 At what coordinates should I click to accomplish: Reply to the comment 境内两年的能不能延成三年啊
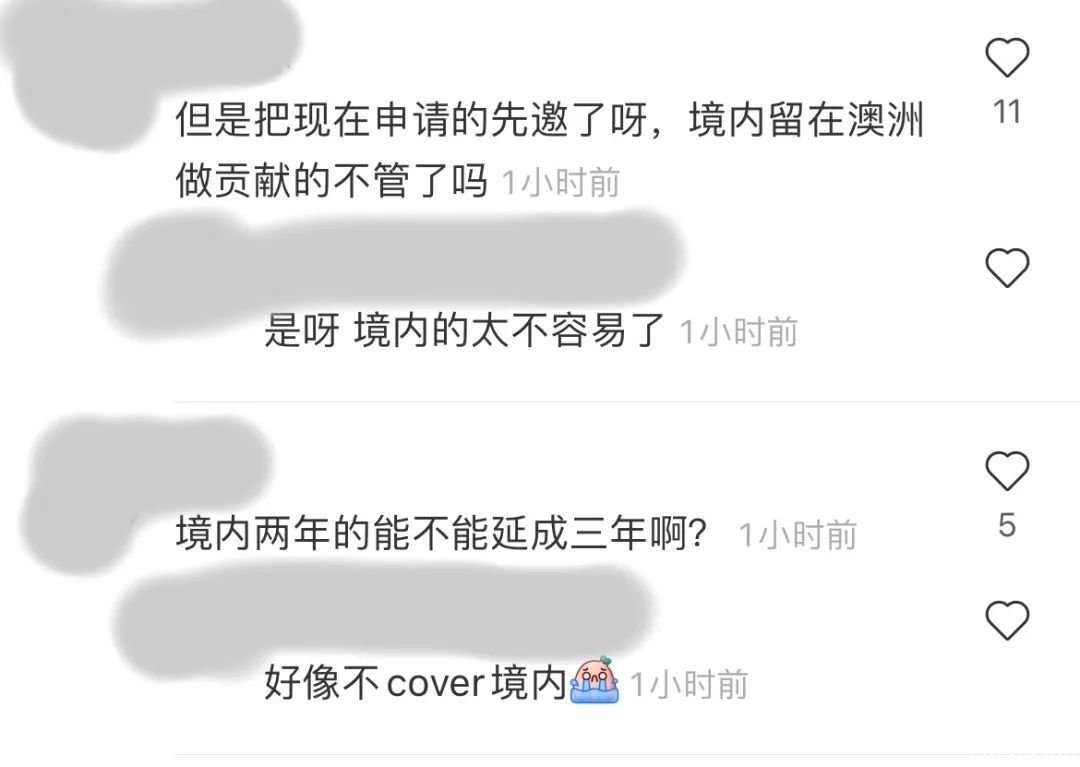point(440,534)
